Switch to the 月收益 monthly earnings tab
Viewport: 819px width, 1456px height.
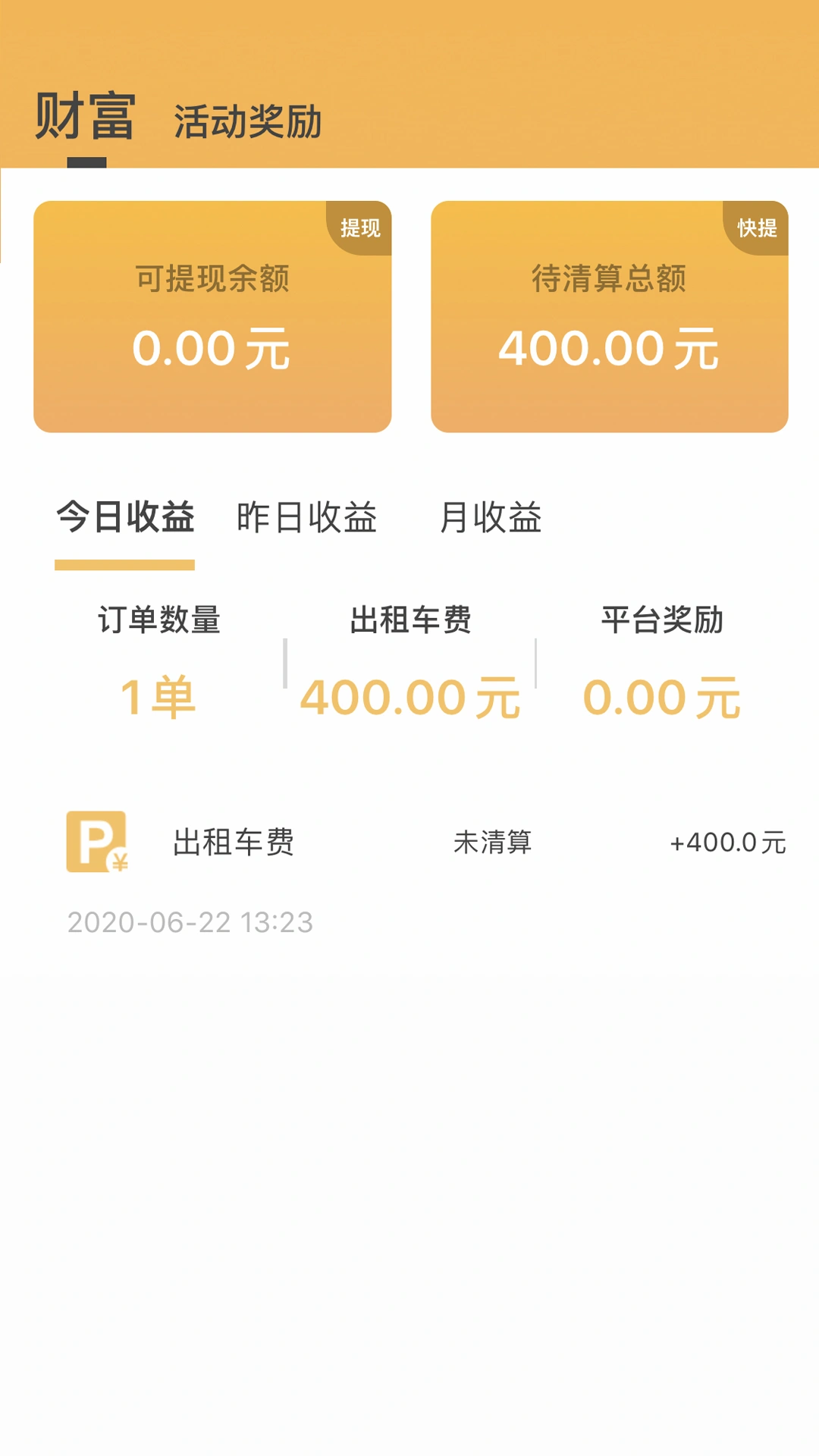(491, 519)
